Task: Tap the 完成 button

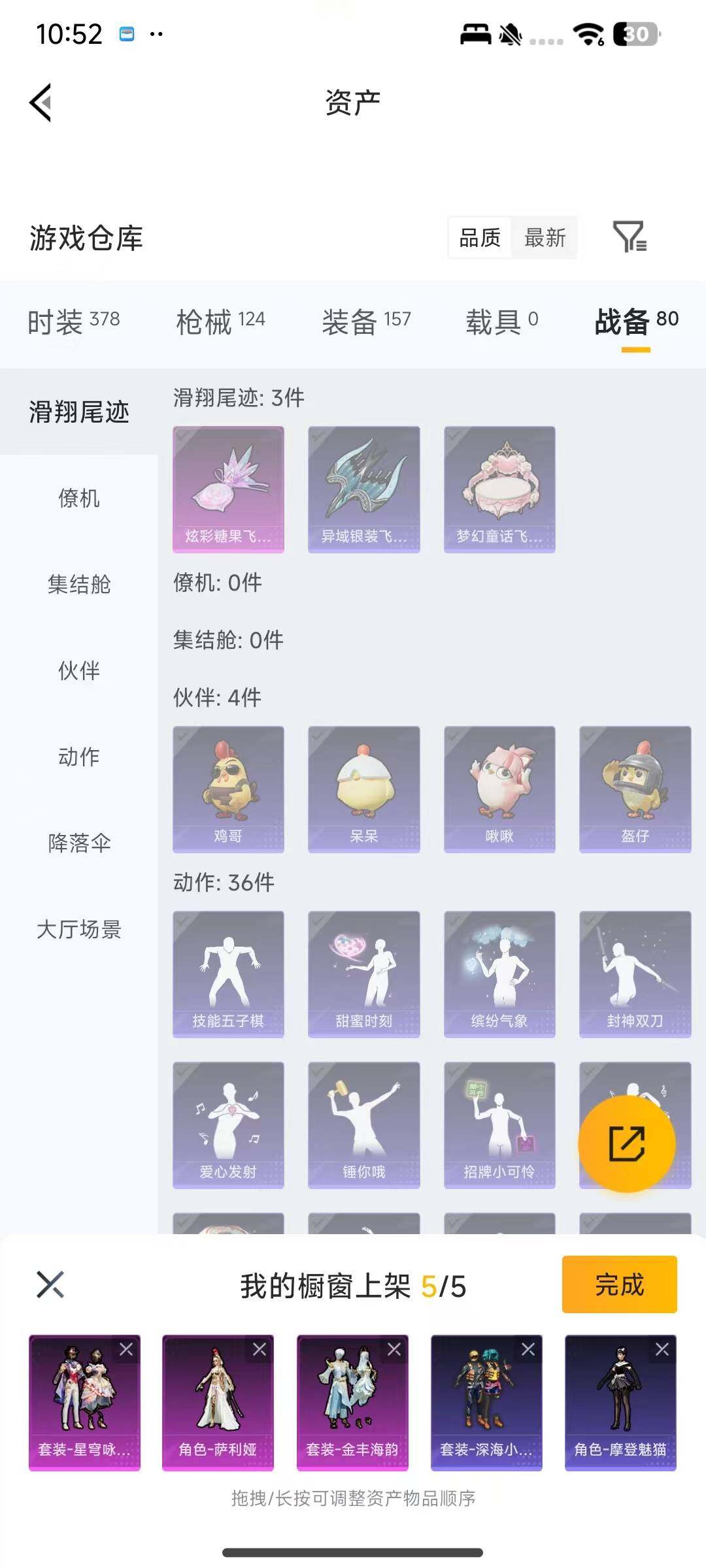Action: (x=618, y=1284)
